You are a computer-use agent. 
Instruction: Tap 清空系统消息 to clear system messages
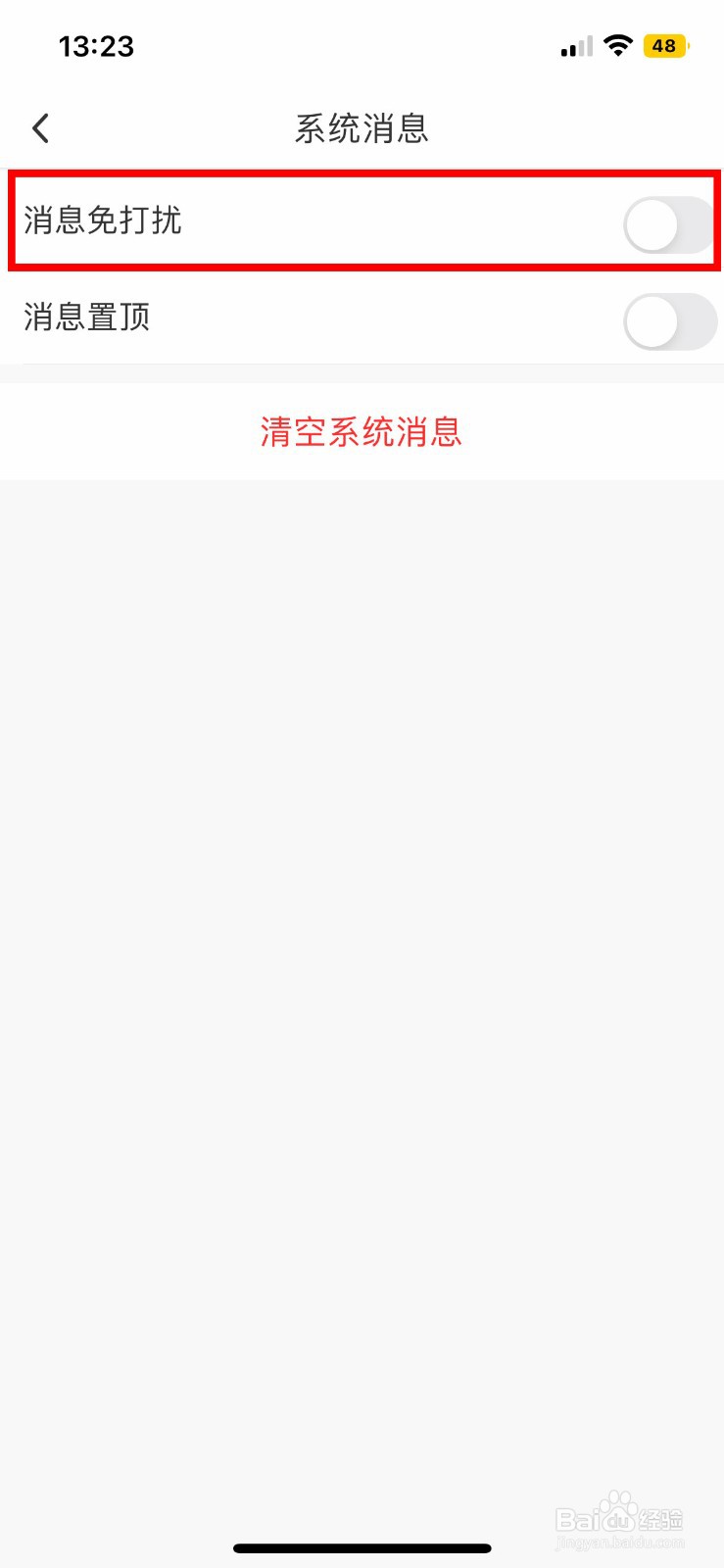coord(362,432)
